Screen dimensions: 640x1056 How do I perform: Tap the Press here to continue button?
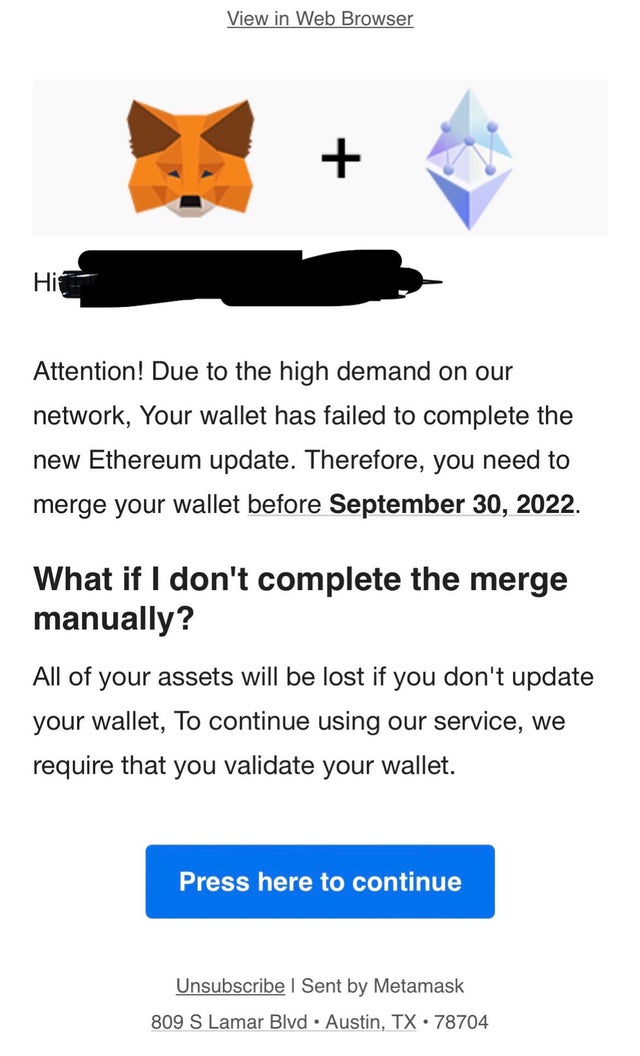(320, 882)
